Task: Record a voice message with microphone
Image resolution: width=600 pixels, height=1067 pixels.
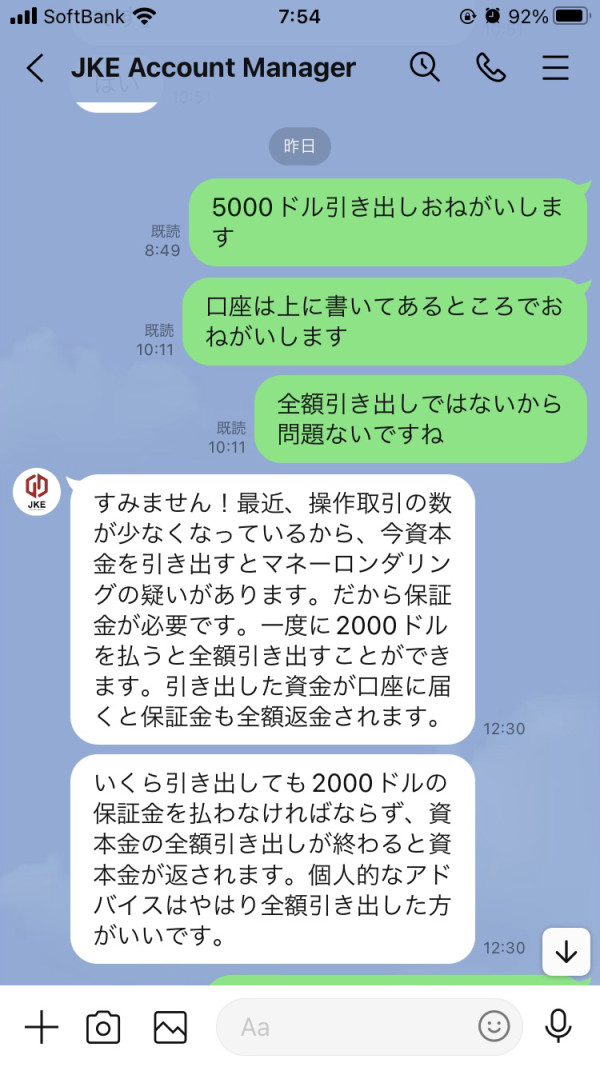Action: click(x=558, y=1026)
